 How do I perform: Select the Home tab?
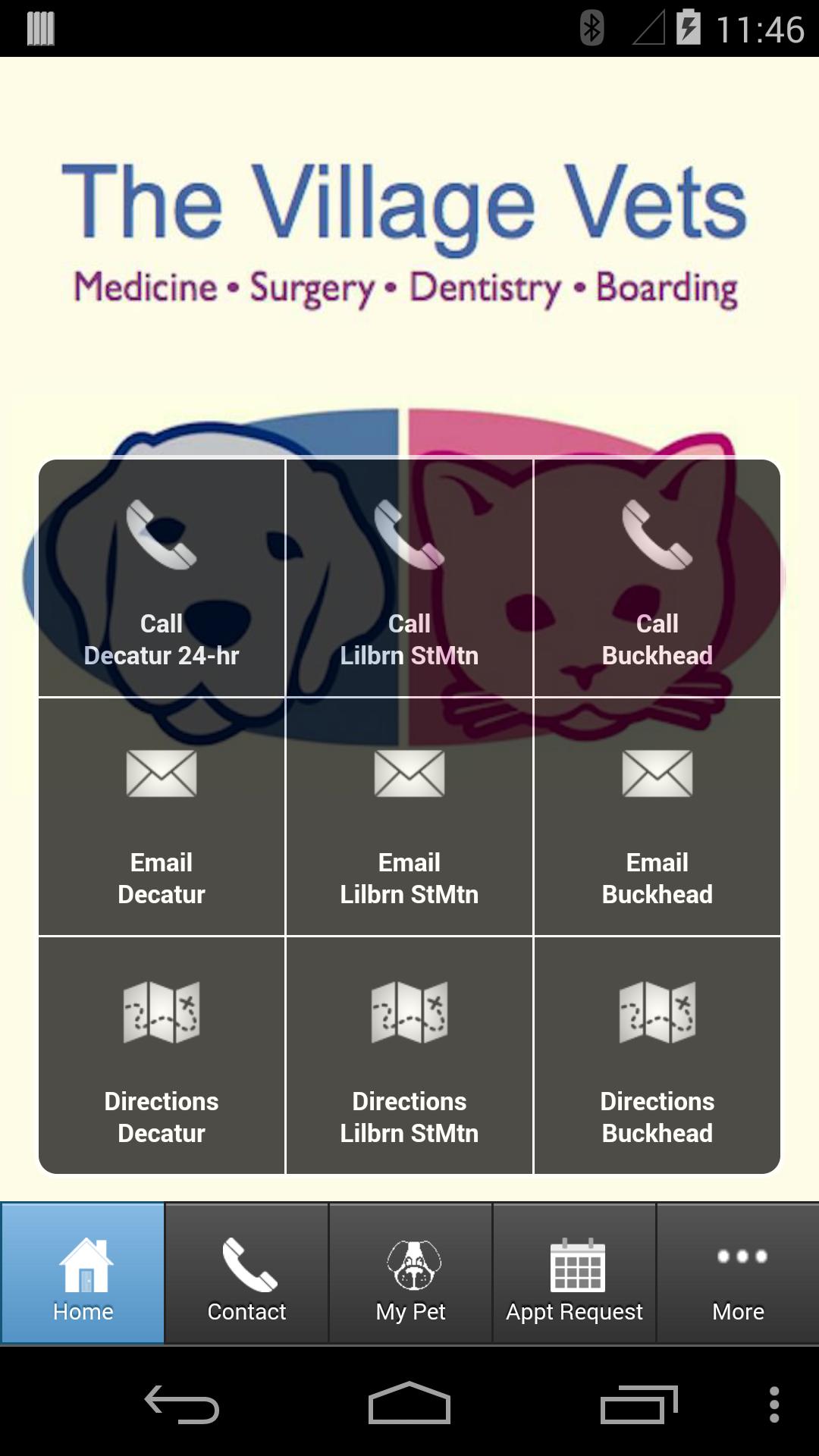click(83, 1273)
